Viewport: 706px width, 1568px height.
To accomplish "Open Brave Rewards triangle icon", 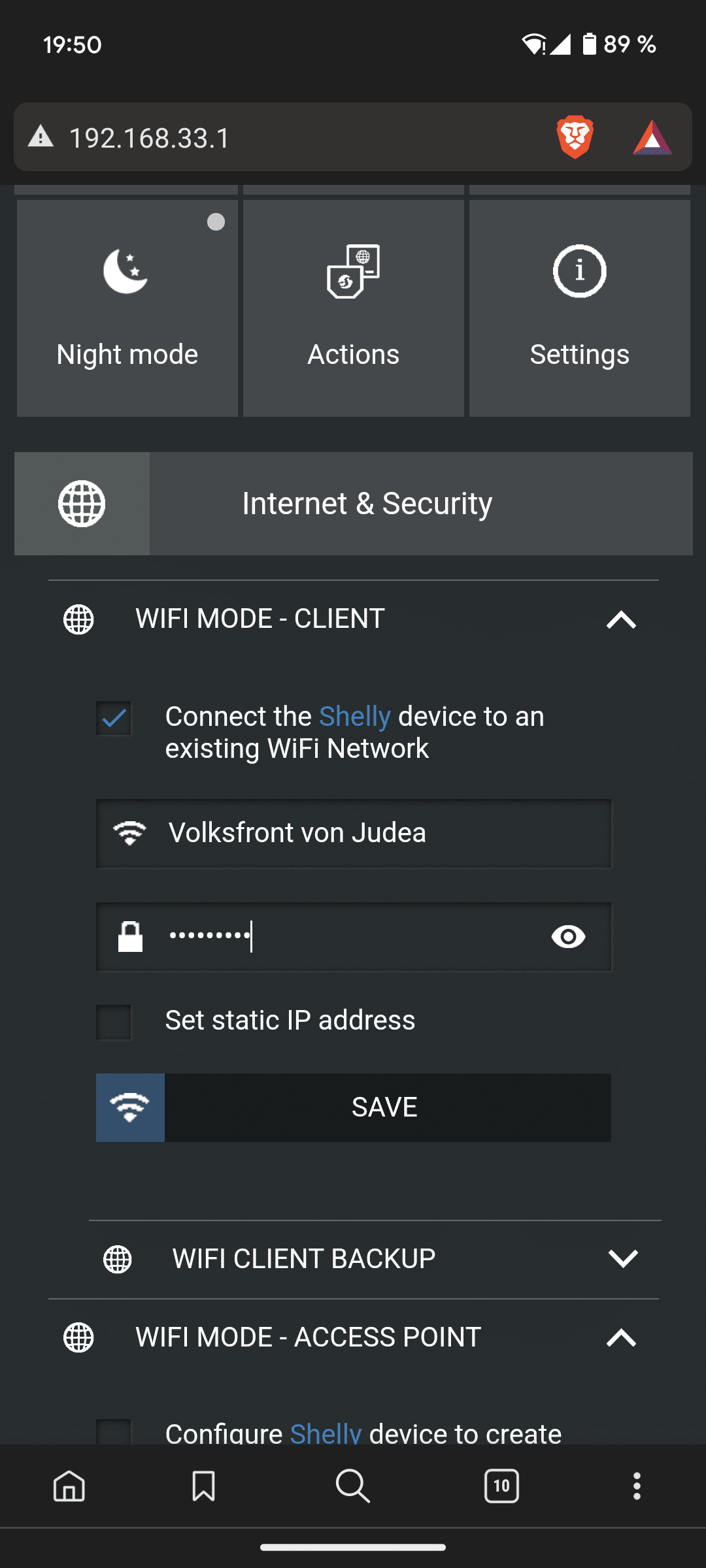I will 651,137.
